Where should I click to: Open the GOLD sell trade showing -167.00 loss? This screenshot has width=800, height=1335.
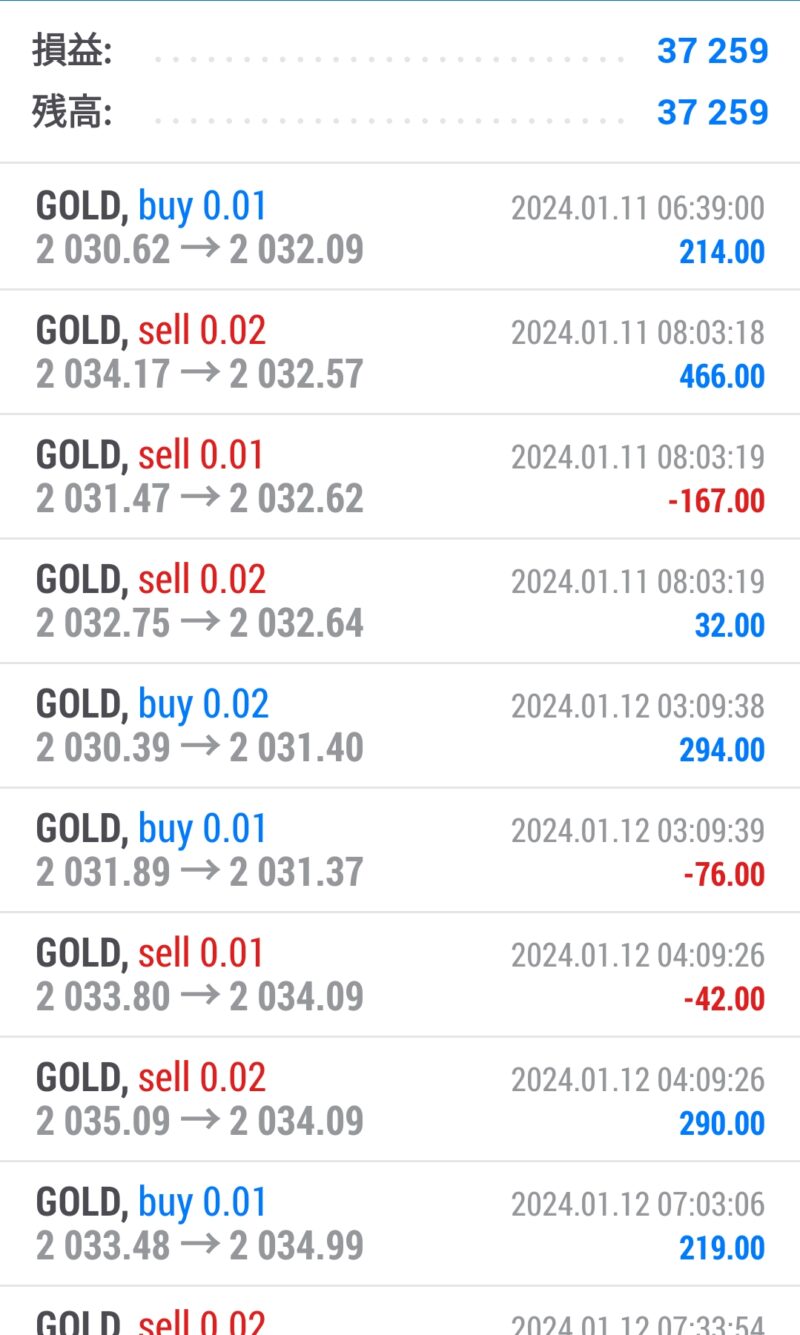400,477
